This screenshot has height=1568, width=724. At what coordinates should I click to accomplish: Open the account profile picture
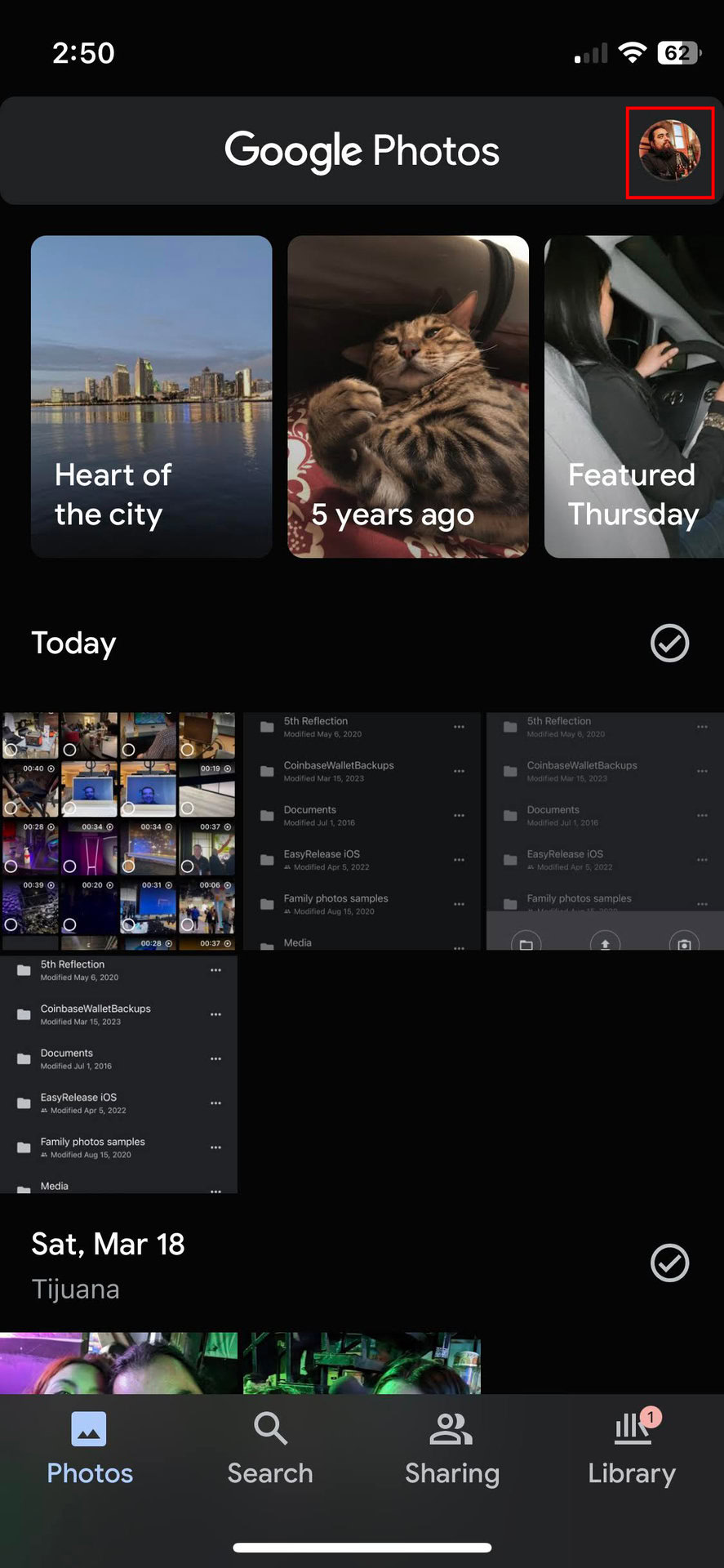tap(669, 151)
